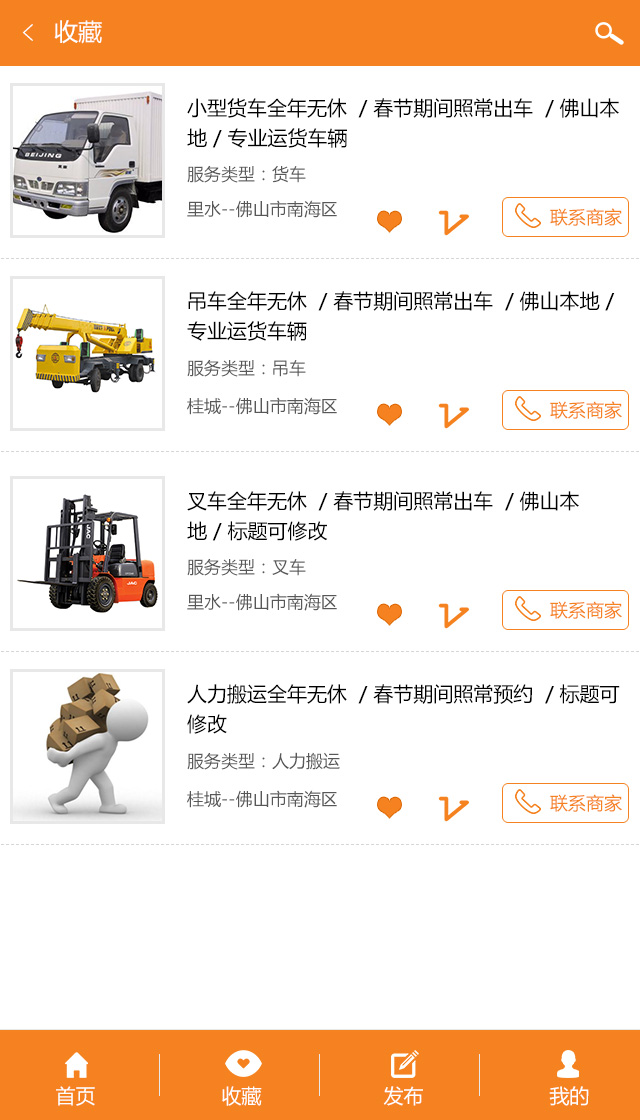Go to the 发布 tab

[403, 1077]
